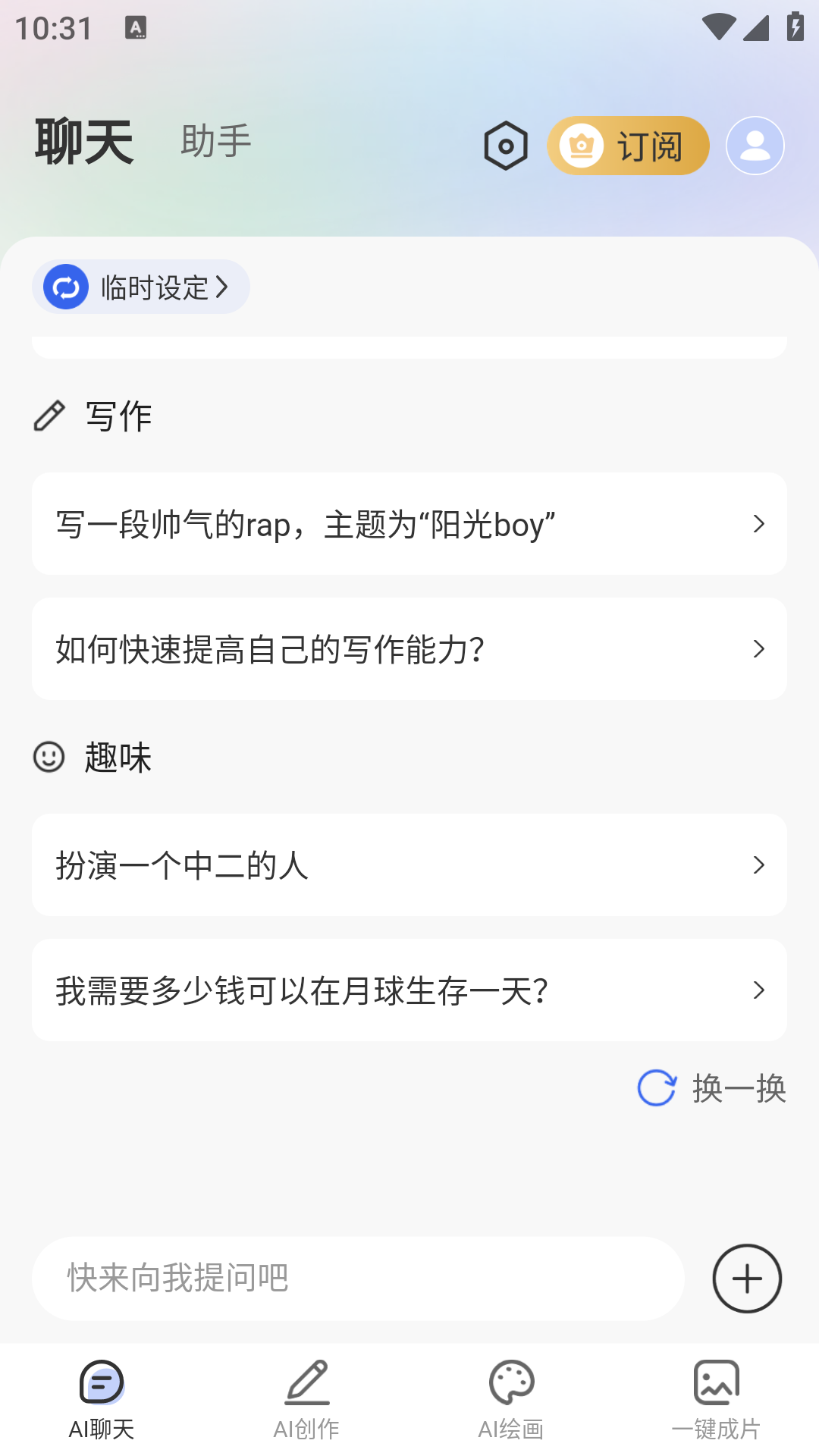Tap the plus icon beside the input field
Screen dimensions: 819x1456
pos(746,1279)
